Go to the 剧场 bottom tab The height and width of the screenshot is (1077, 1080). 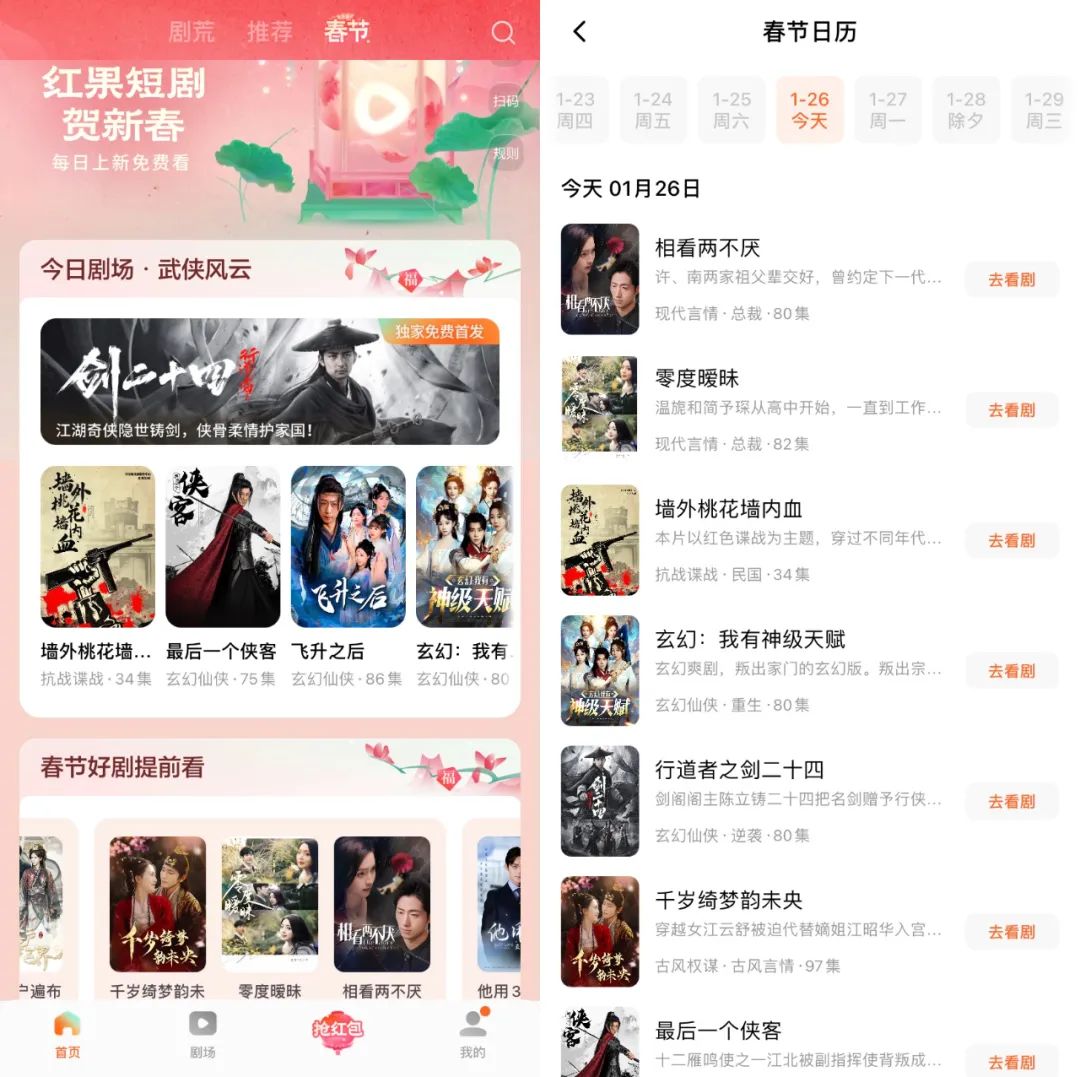202,1033
